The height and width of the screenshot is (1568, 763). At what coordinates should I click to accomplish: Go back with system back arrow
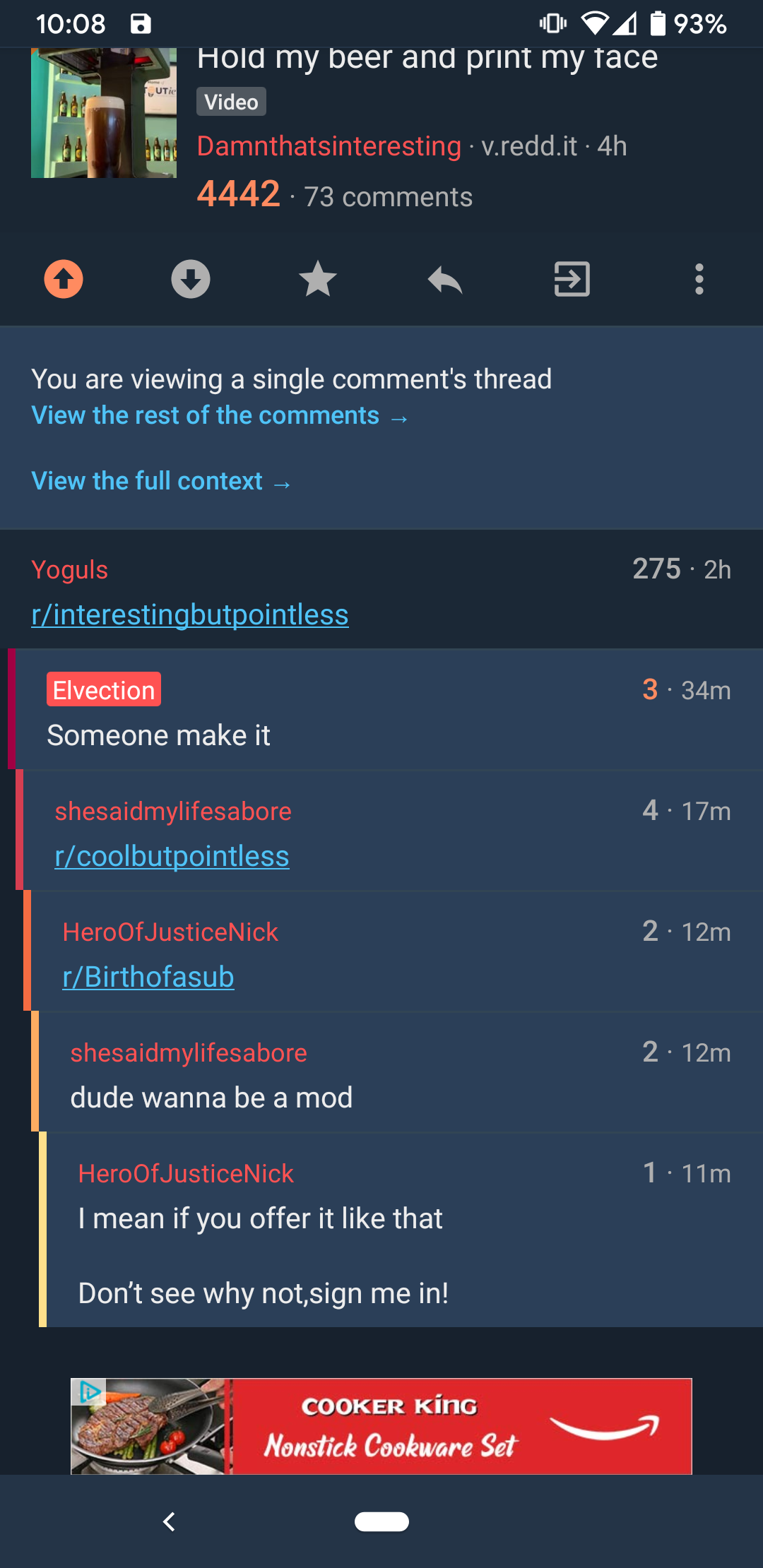(x=169, y=1521)
